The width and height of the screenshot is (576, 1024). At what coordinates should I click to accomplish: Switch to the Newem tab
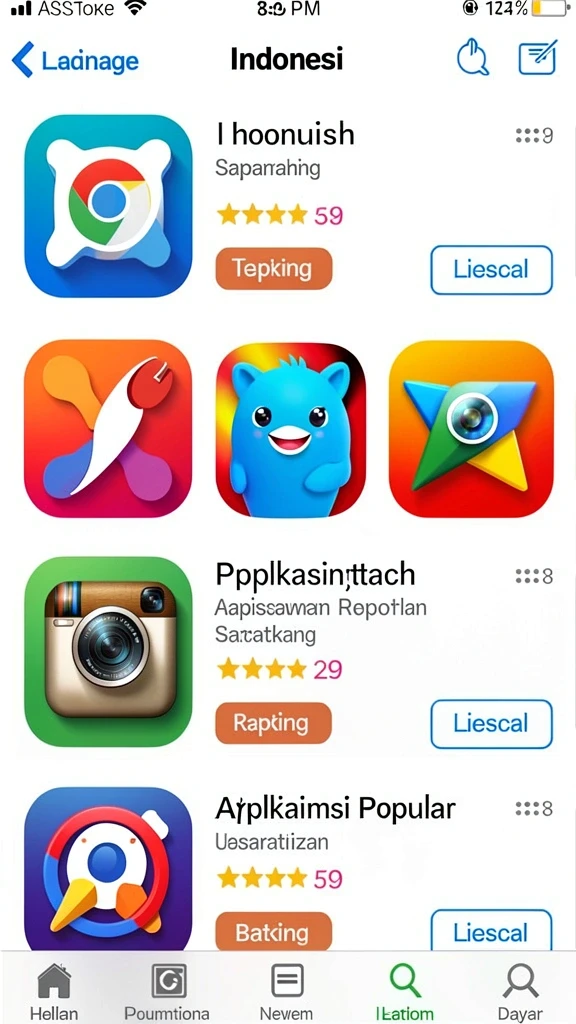tap(287, 990)
